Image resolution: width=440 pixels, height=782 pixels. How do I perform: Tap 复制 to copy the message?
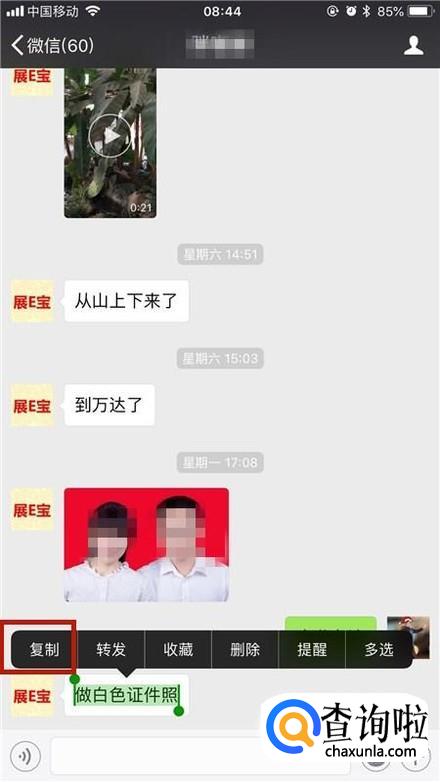44,649
